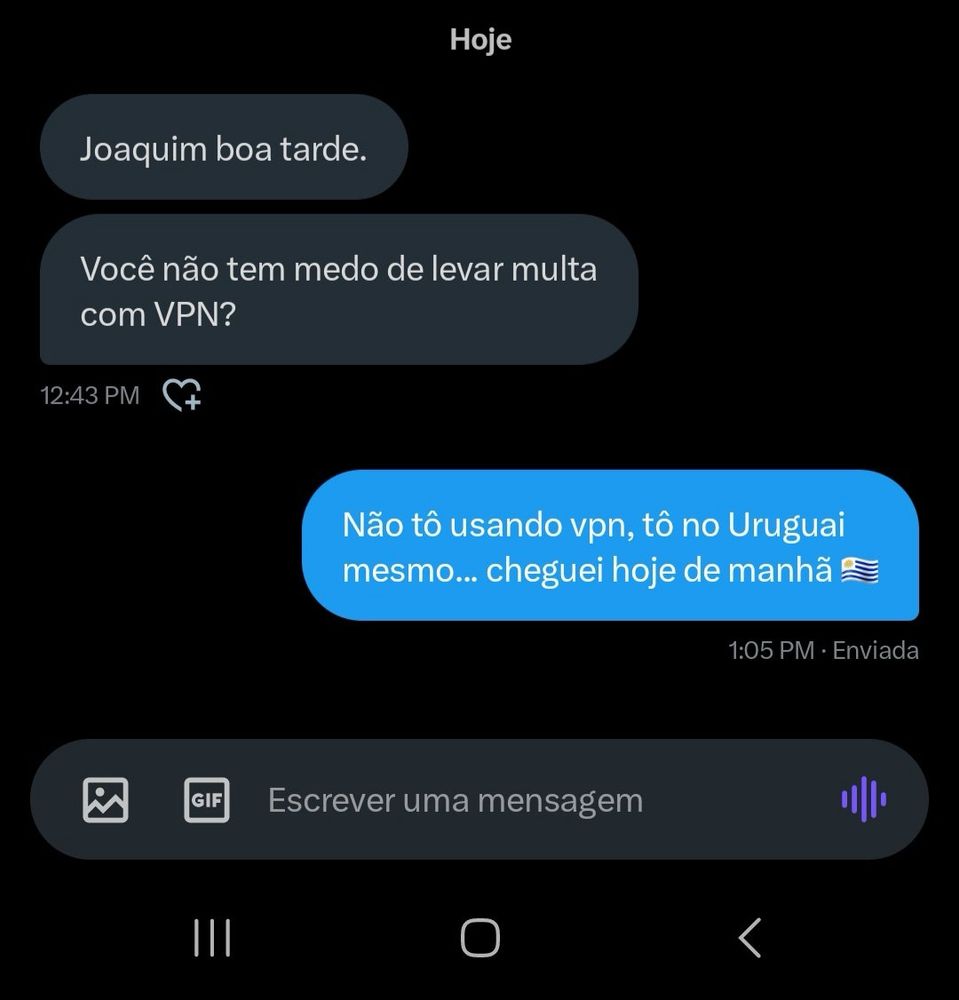Open recent apps from navigation bar
Screen dimensions: 959x1000
(x=212, y=938)
